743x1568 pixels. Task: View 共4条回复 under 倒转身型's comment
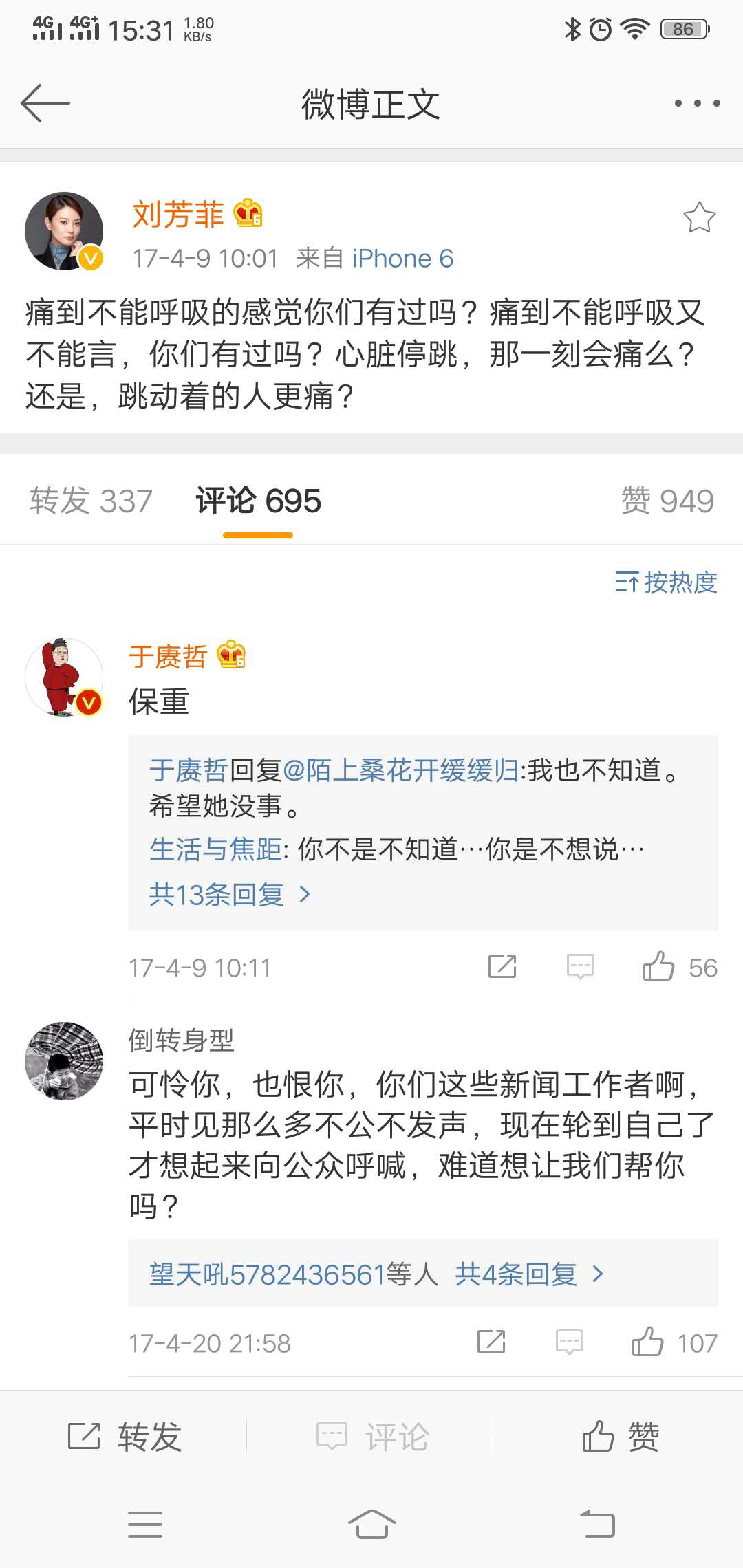coord(528,1274)
